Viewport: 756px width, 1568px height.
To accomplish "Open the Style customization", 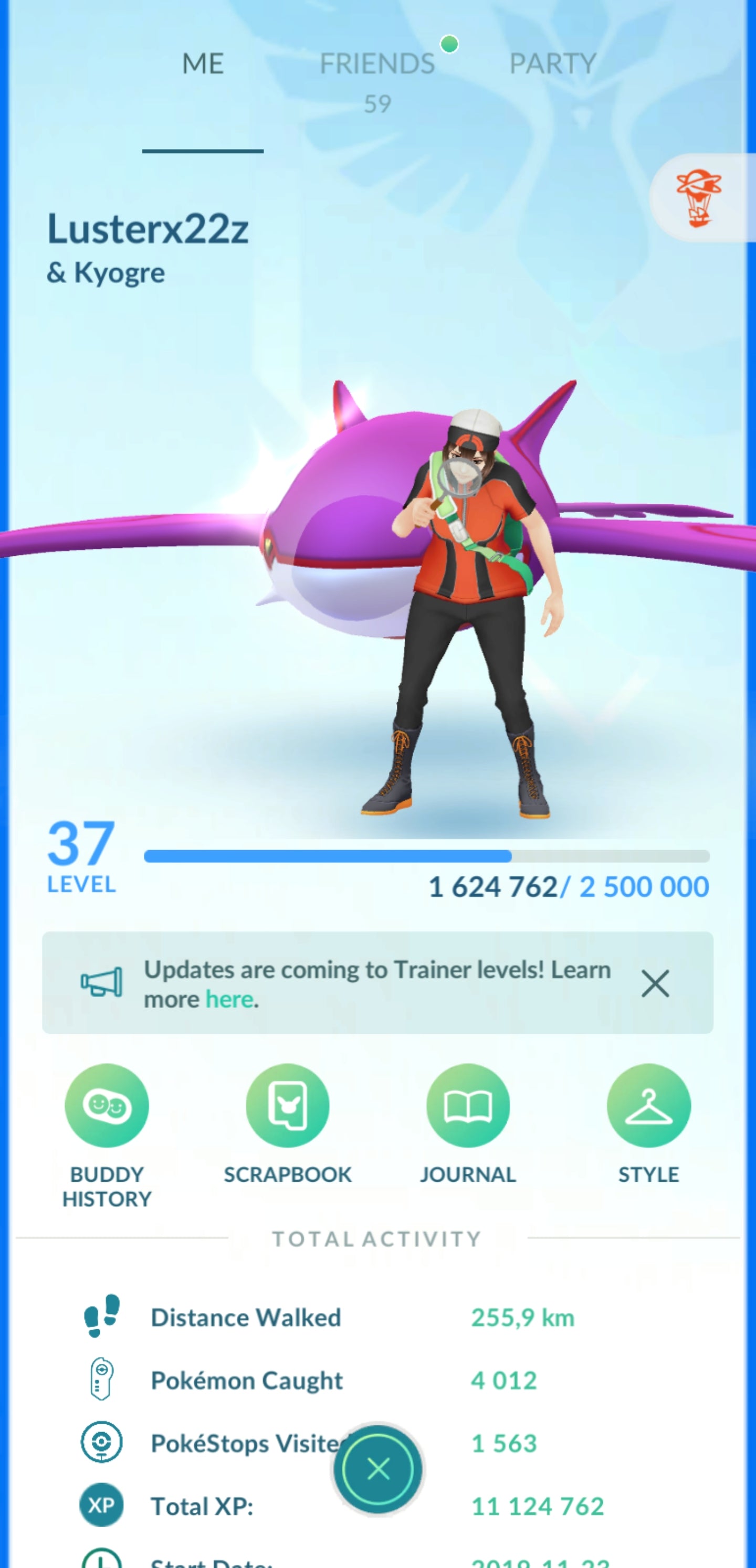I will coord(648,1105).
